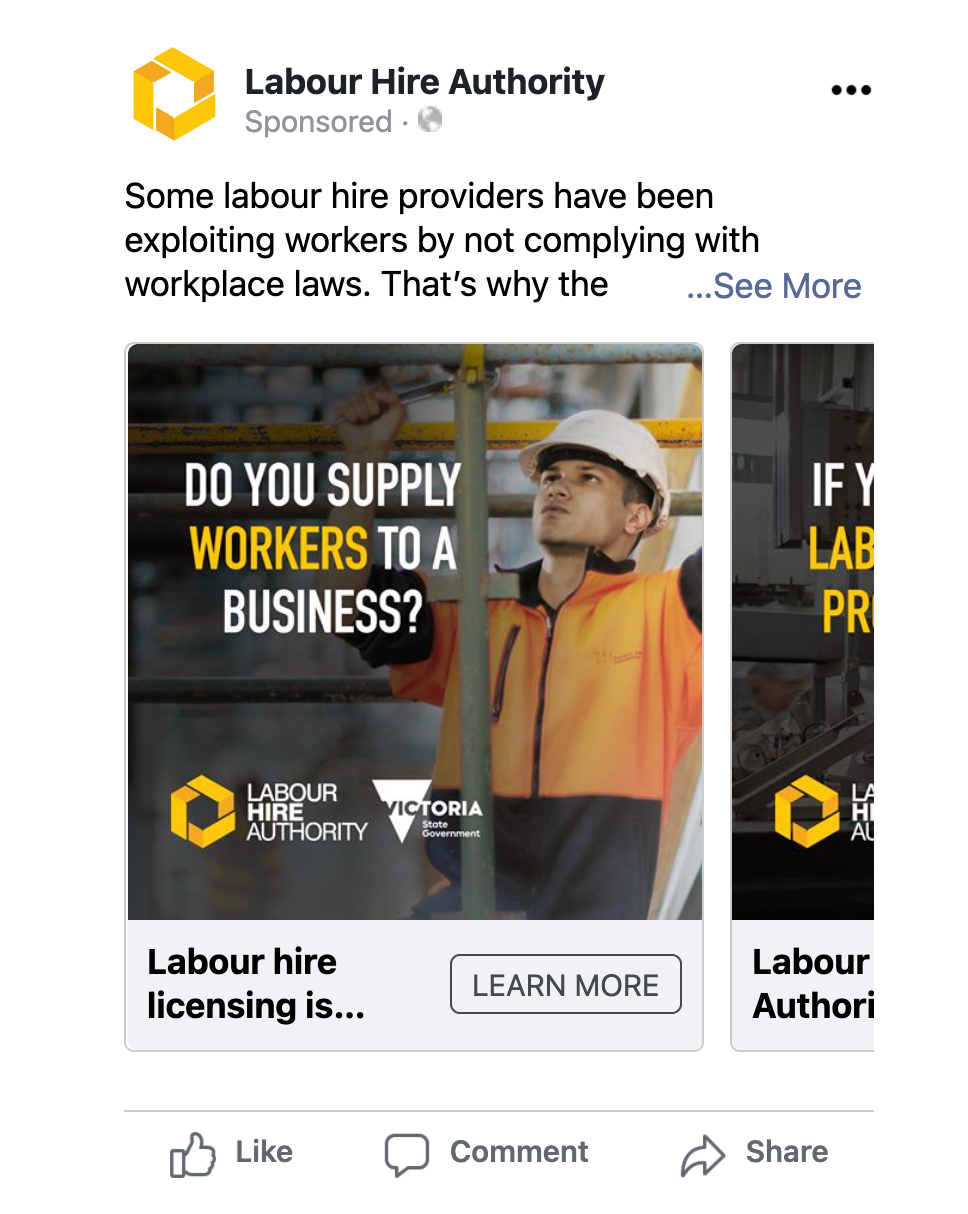The image size is (968, 1214).
Task: Open the 'Do you supply workers' ad card
Action: 414,630
